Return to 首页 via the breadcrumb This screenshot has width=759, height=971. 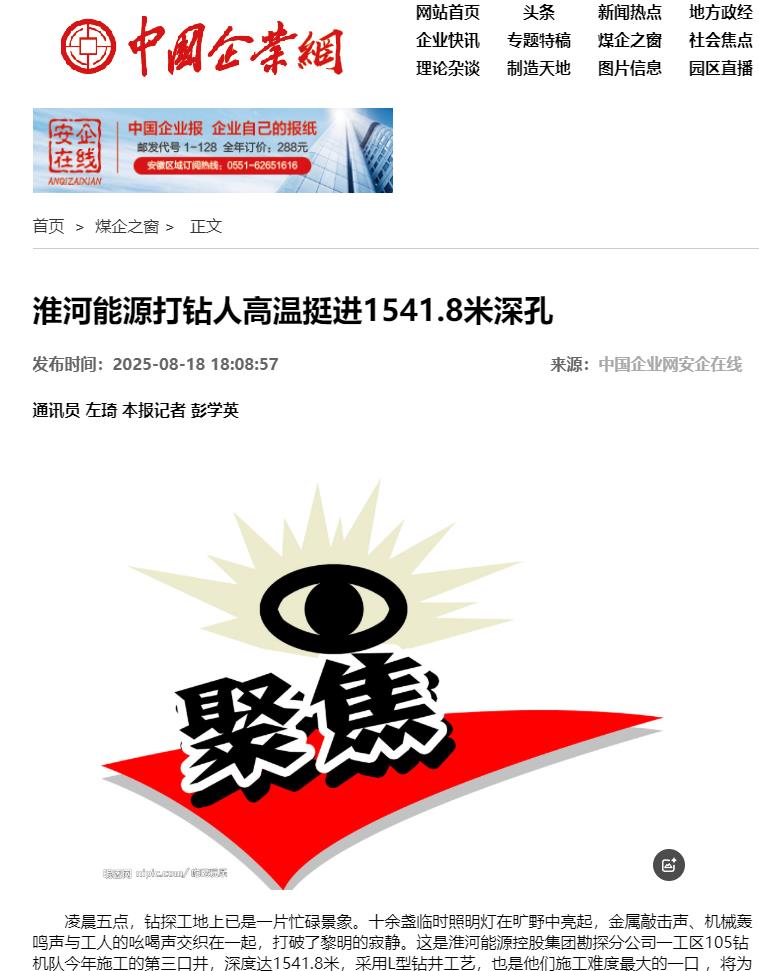(x=48, y=227)
